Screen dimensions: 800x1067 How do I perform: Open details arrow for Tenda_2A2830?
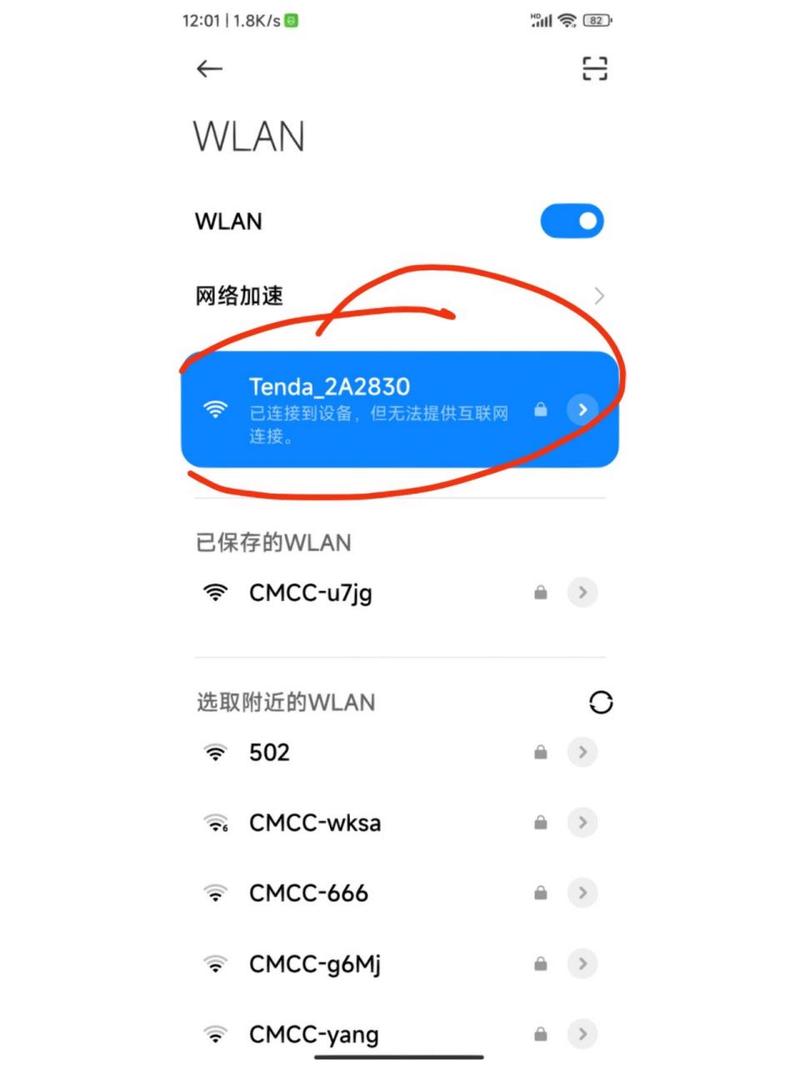(582, 409)
